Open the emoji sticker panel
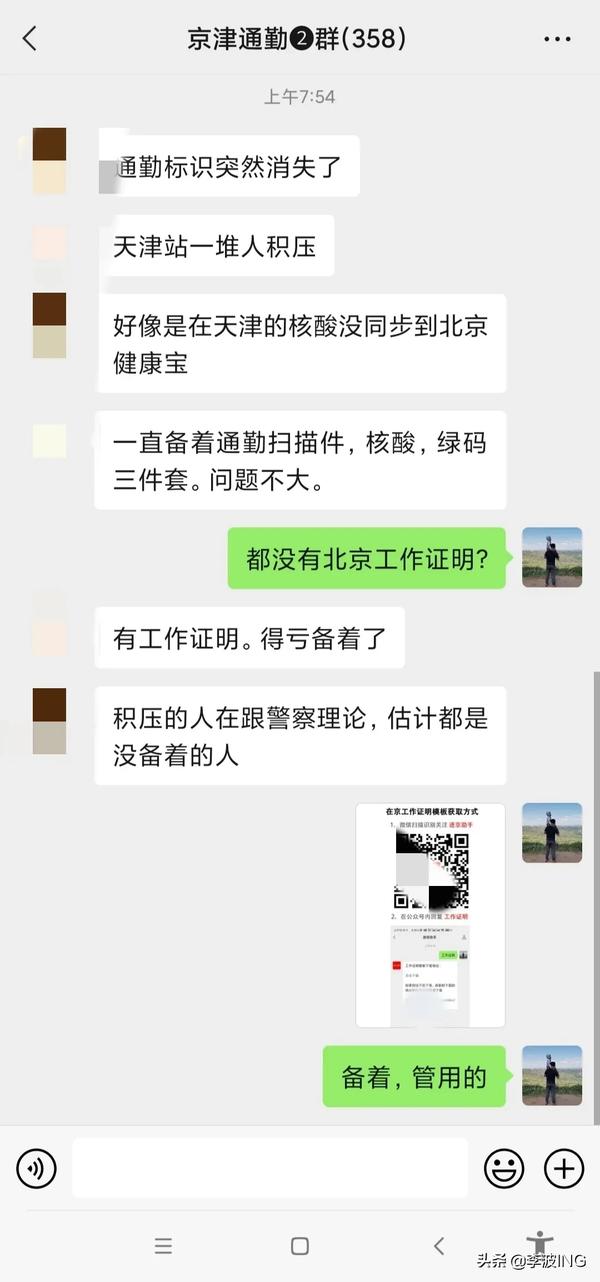The height and width of the screenshot is (1282, 600). tap(504, 1167)
